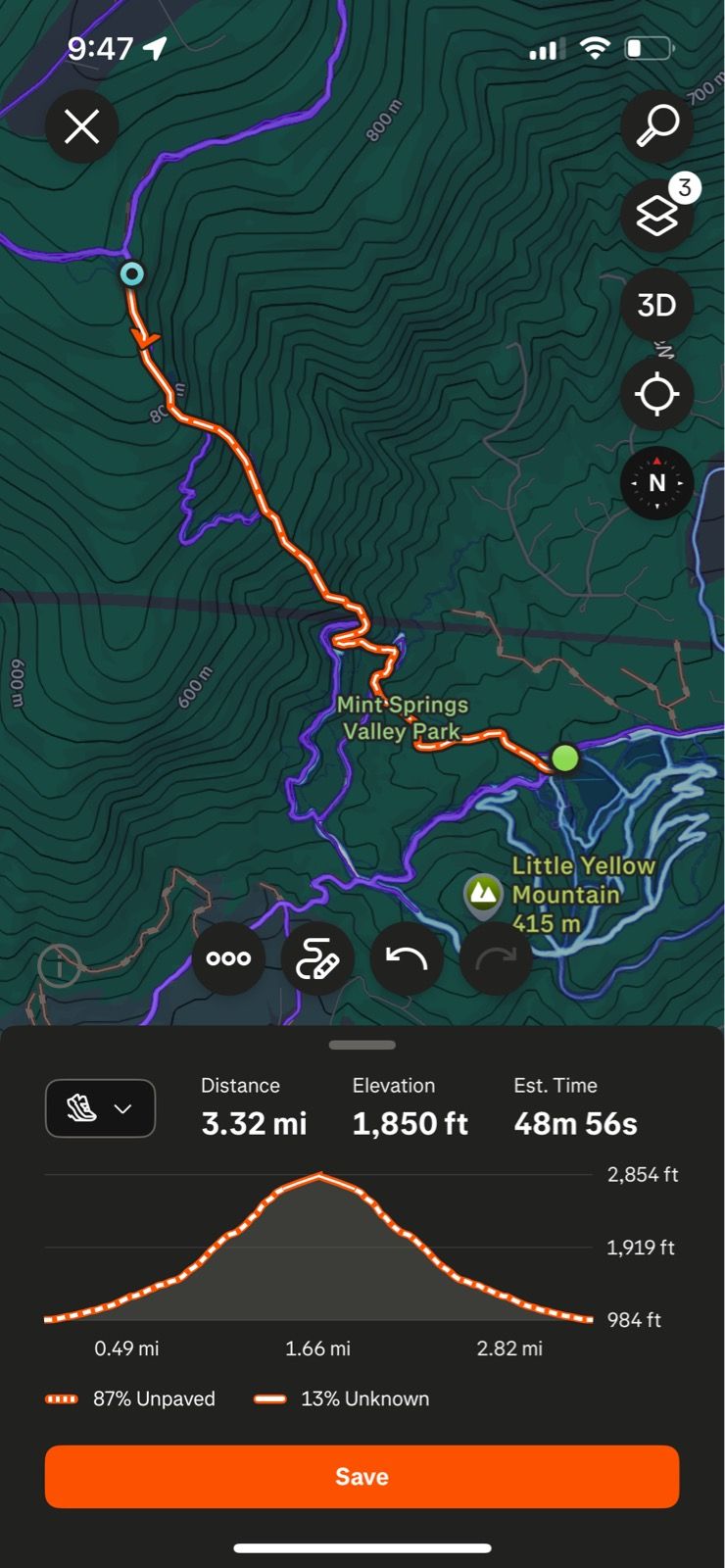Screen dimensions: 725x1568
Task: Switch the map to 3D view
Action: point(656,305)
